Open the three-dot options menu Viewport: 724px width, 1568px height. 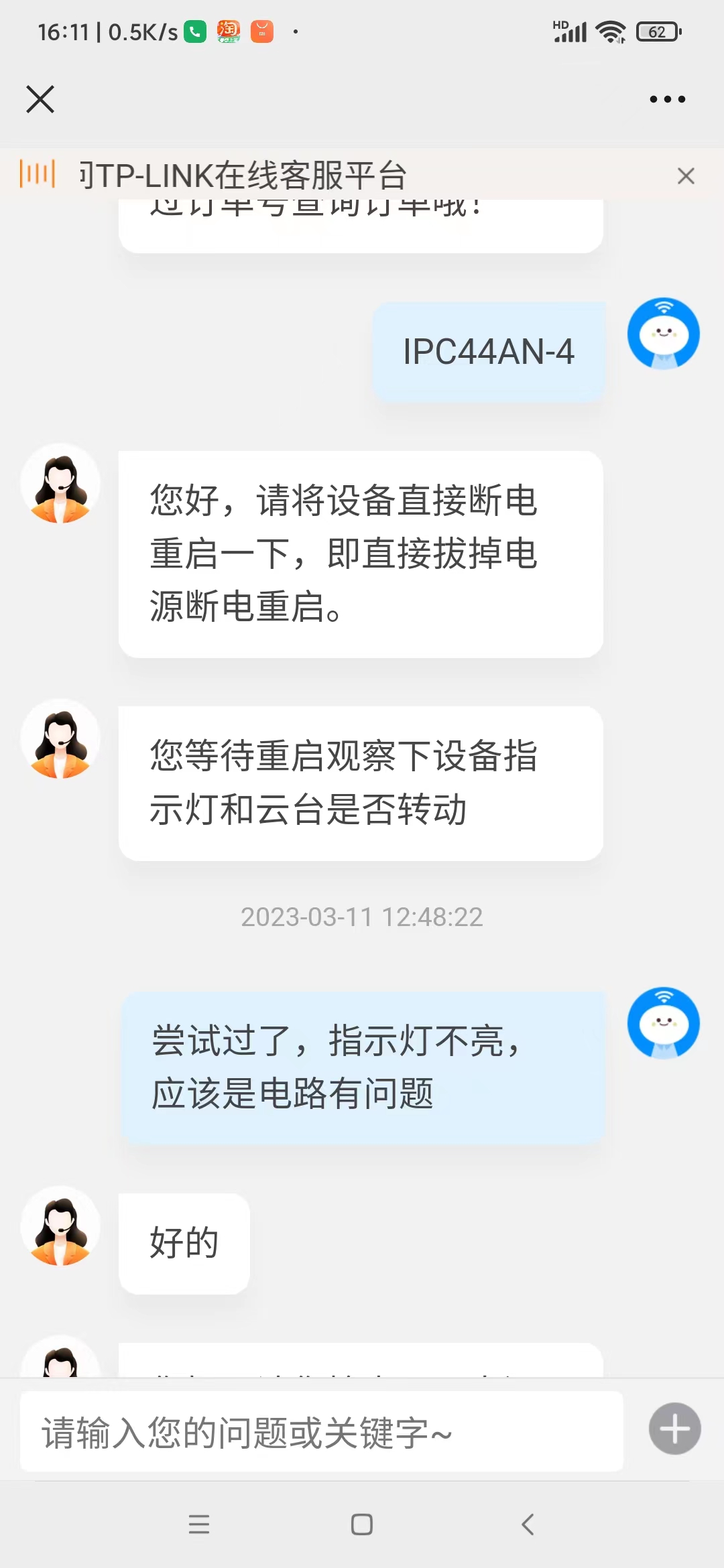(666, 99)
